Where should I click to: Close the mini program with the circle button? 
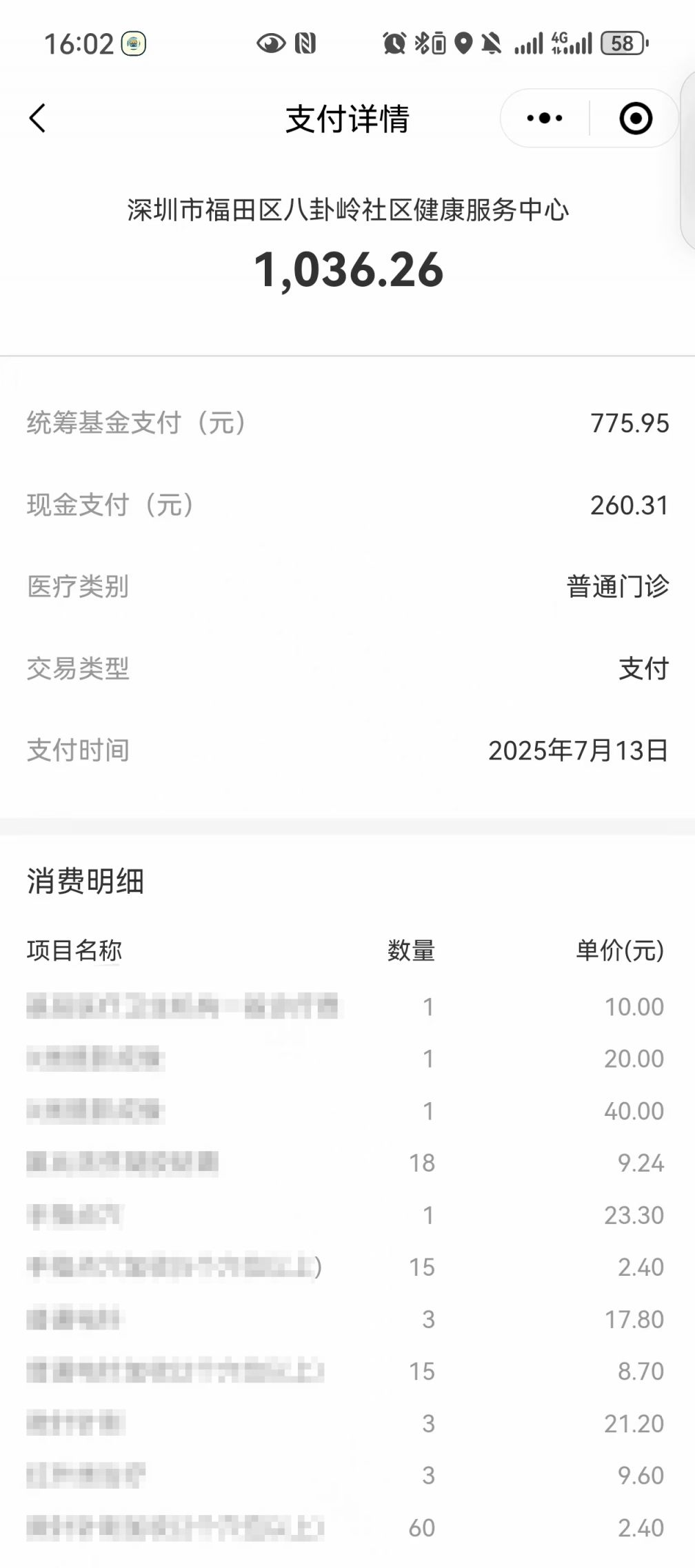point(635,118)
